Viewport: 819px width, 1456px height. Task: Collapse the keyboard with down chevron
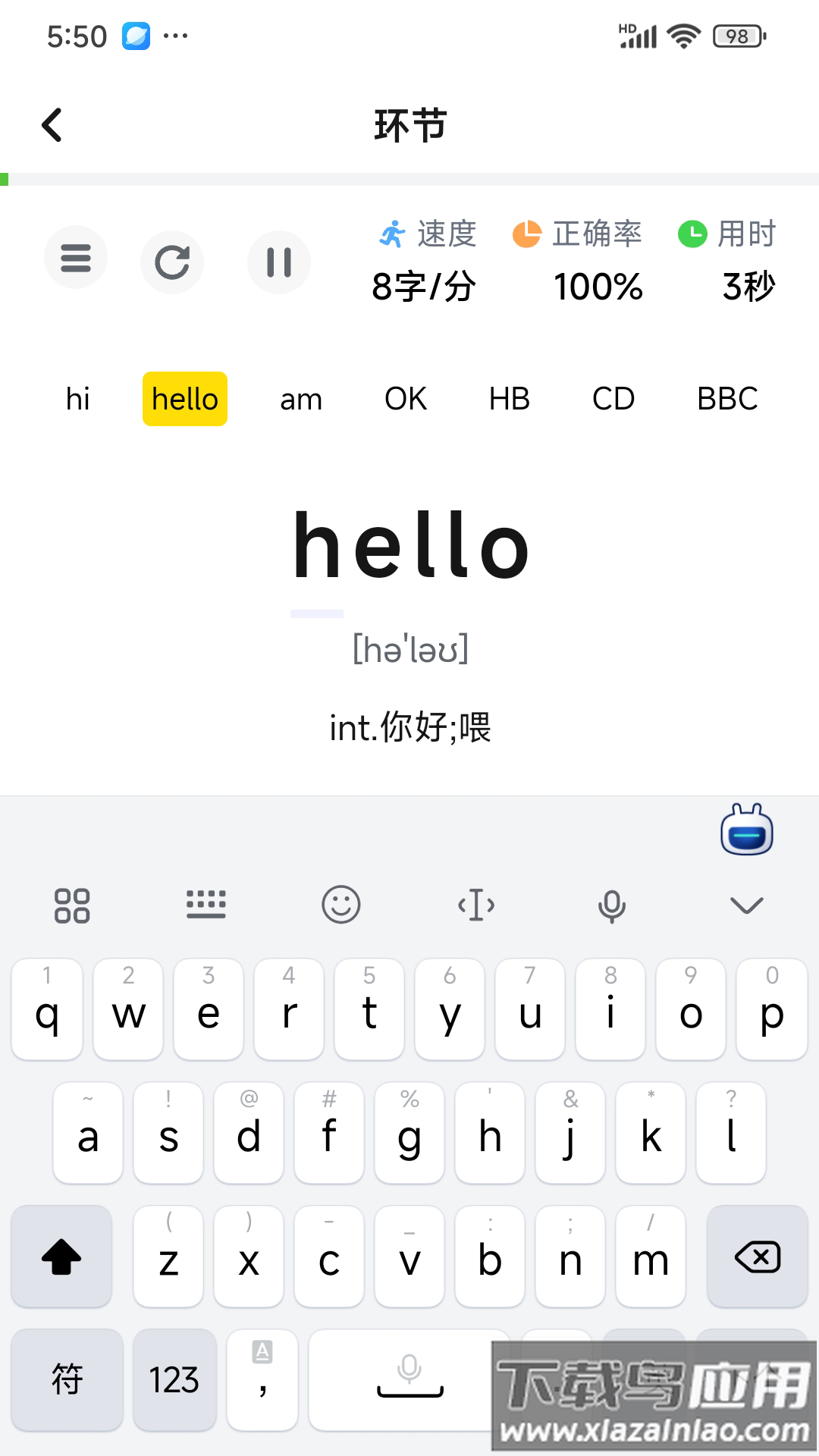coord(747,905)
